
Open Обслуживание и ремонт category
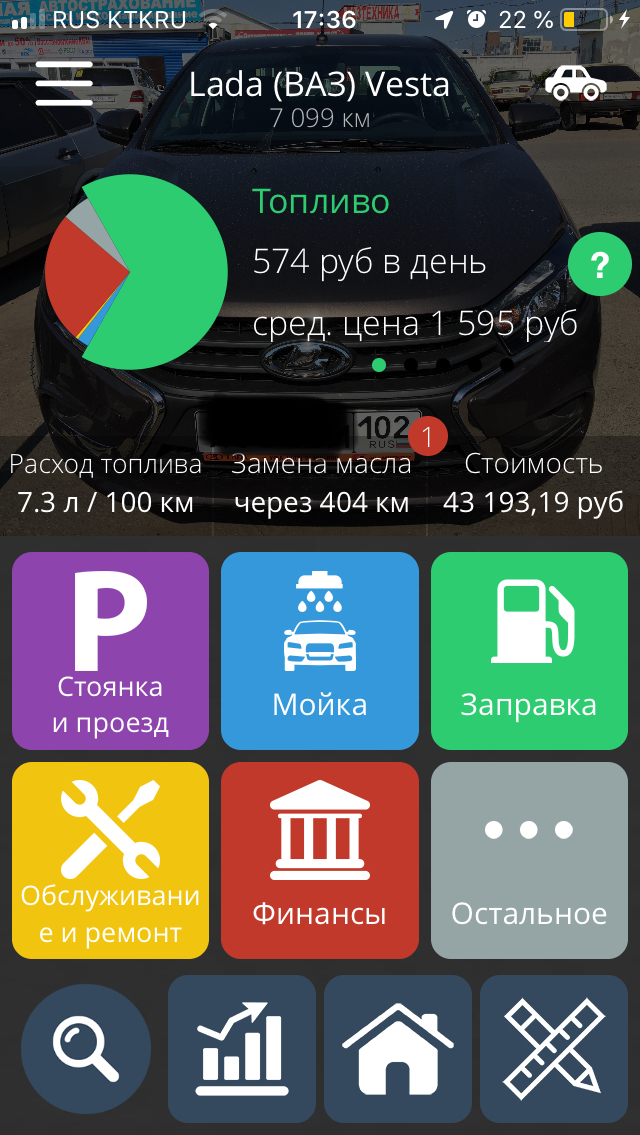(x=111, y=861)
